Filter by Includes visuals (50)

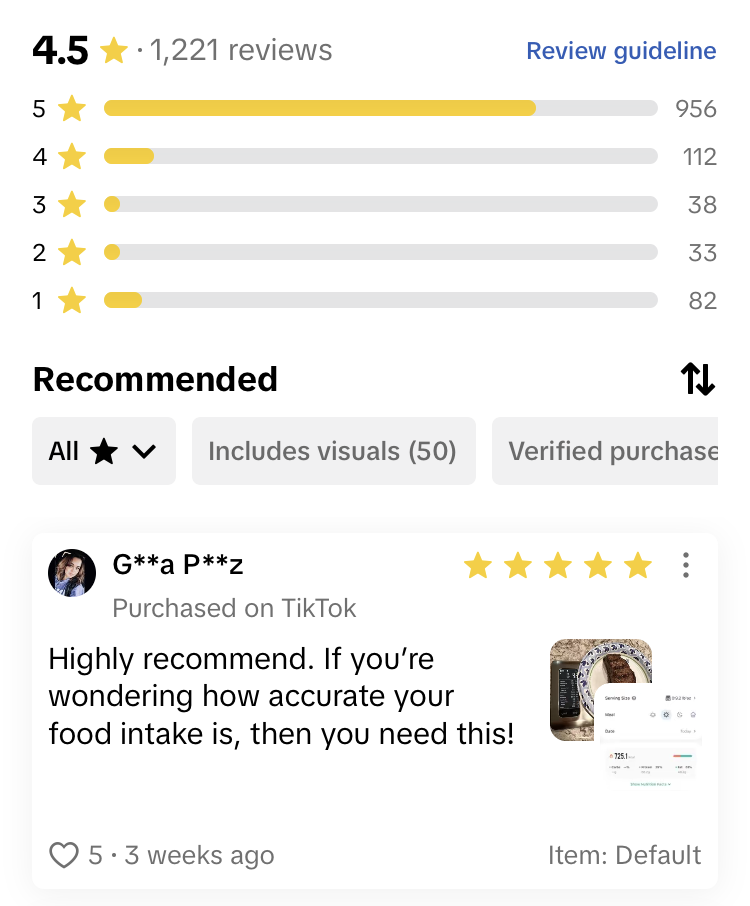[333, 451]
